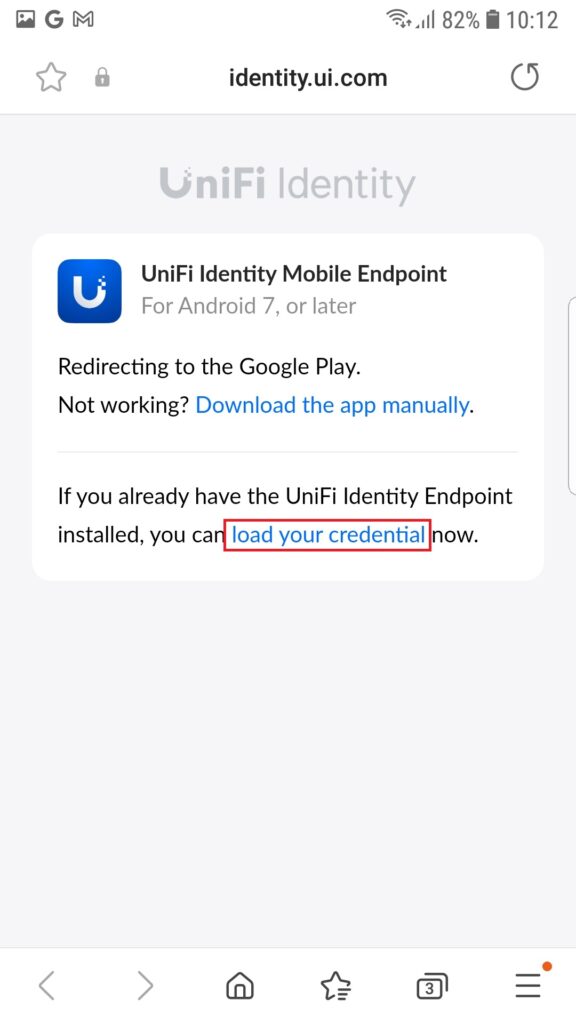
Task: Tap the identity.ui.com address bar
Action: coord(308,78)
